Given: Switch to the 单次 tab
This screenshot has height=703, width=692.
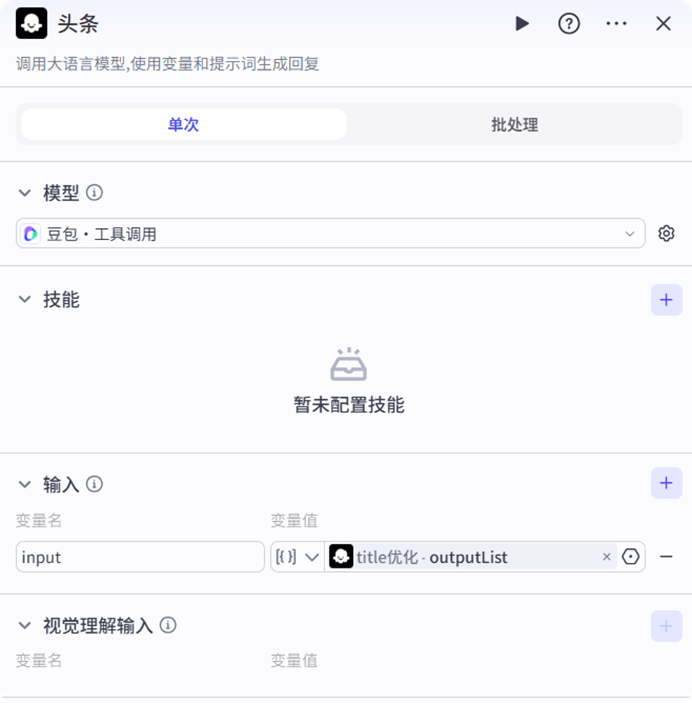Looking at the screenshot, I should (x=183, y=125).
